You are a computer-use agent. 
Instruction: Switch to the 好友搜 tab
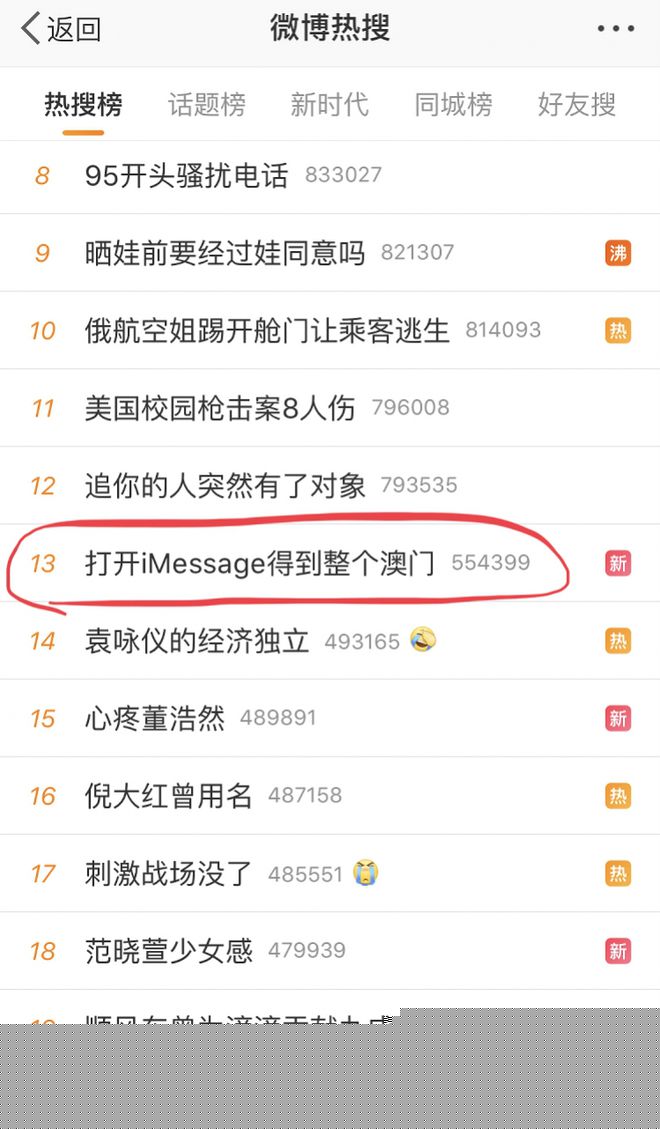tap(577, 105)
